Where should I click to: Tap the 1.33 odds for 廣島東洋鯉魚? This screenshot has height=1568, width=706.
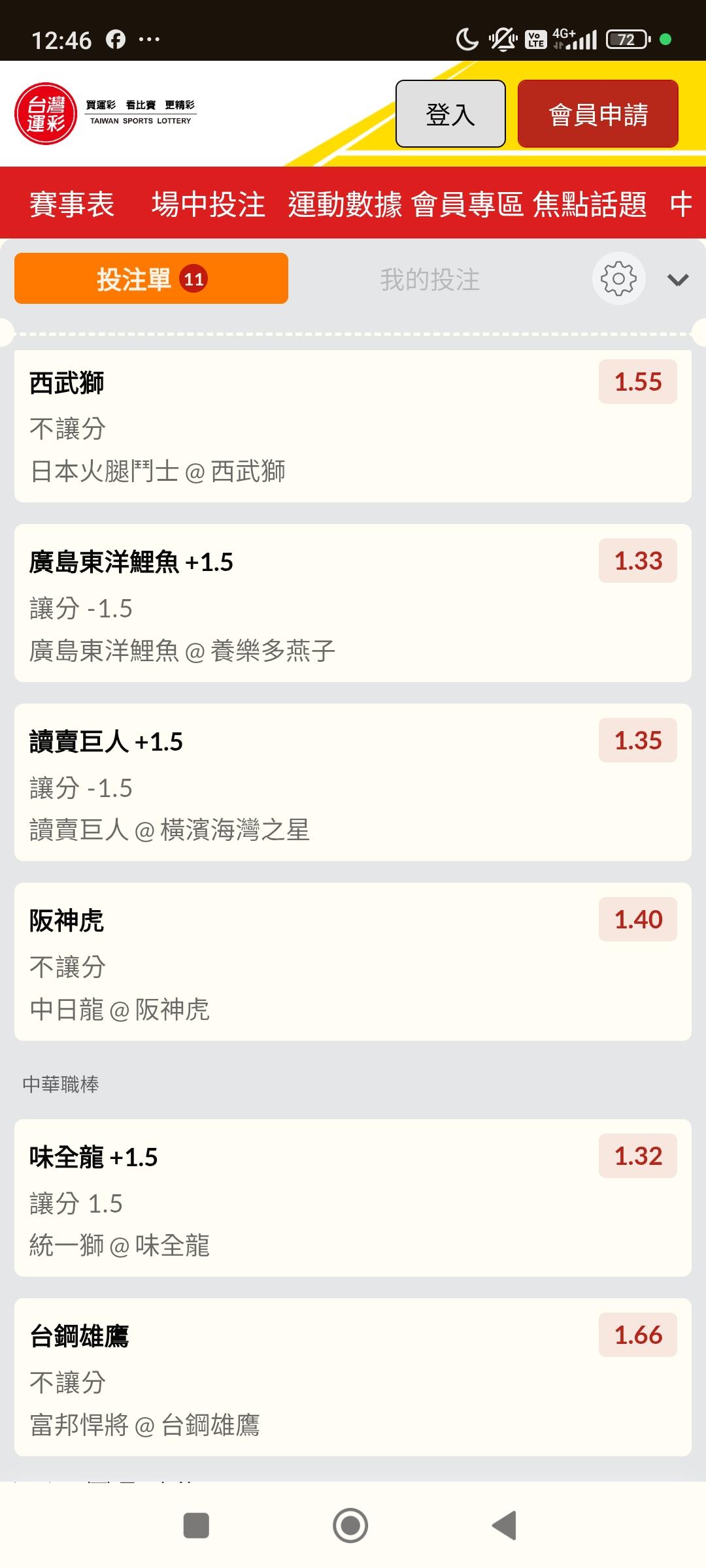(x=638, y=561)
